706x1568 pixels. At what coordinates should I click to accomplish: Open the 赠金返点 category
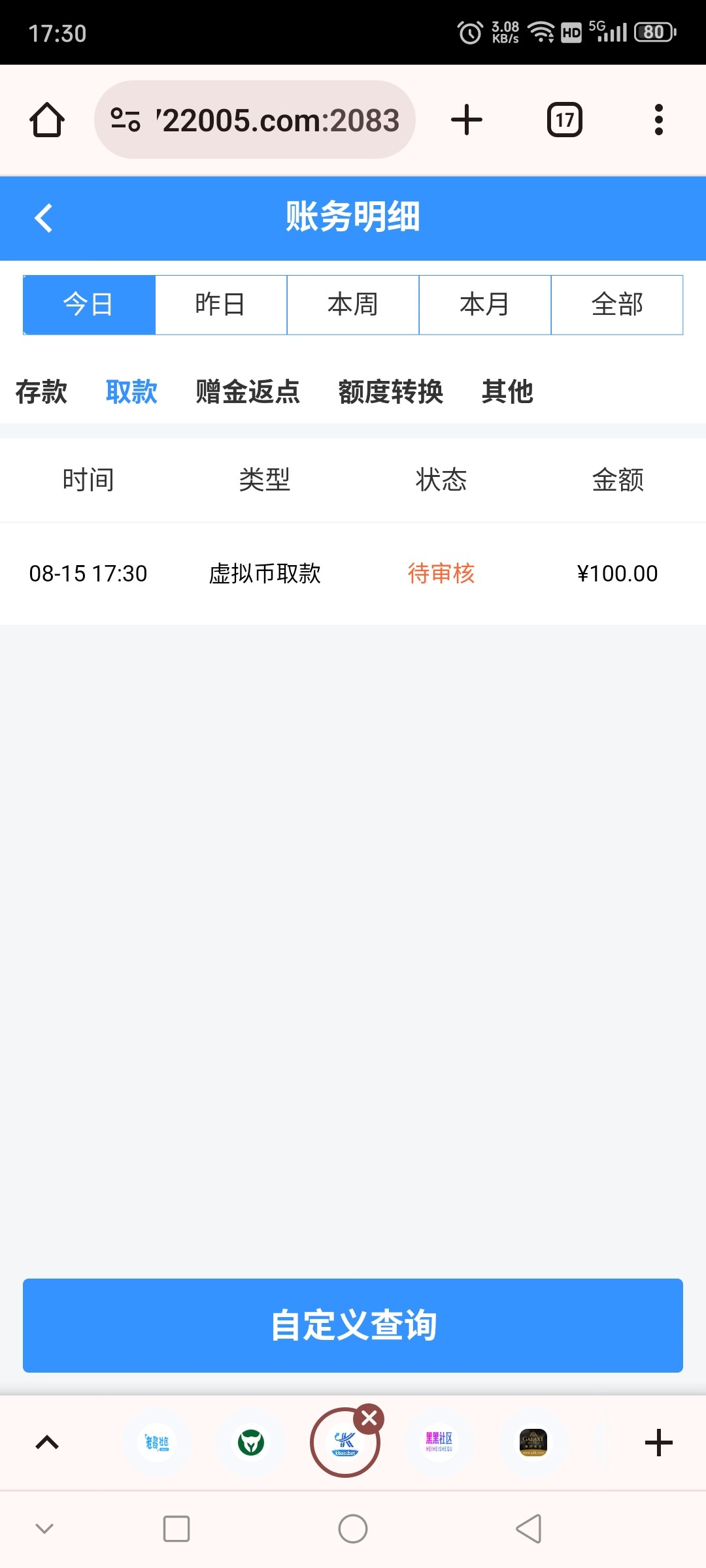248,392
